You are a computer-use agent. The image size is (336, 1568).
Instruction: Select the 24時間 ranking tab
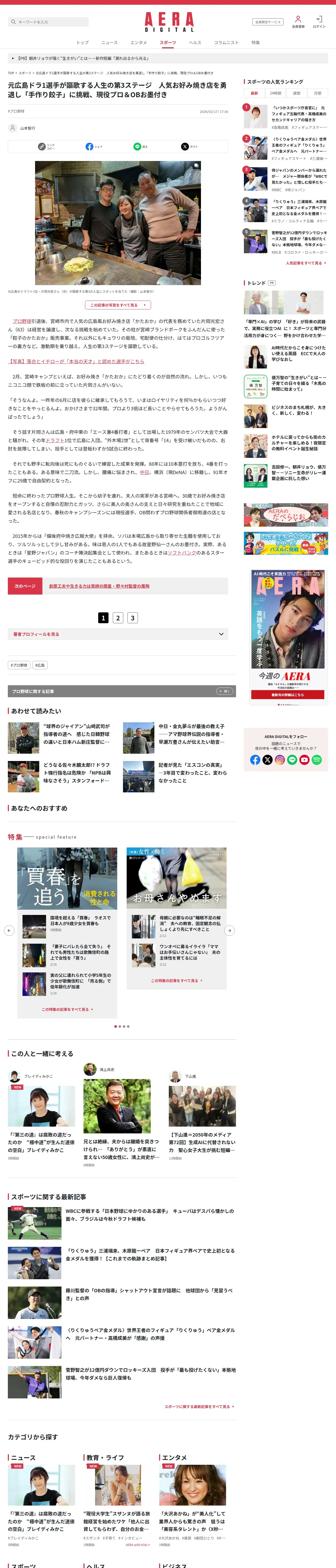click(x=276, y=93)
